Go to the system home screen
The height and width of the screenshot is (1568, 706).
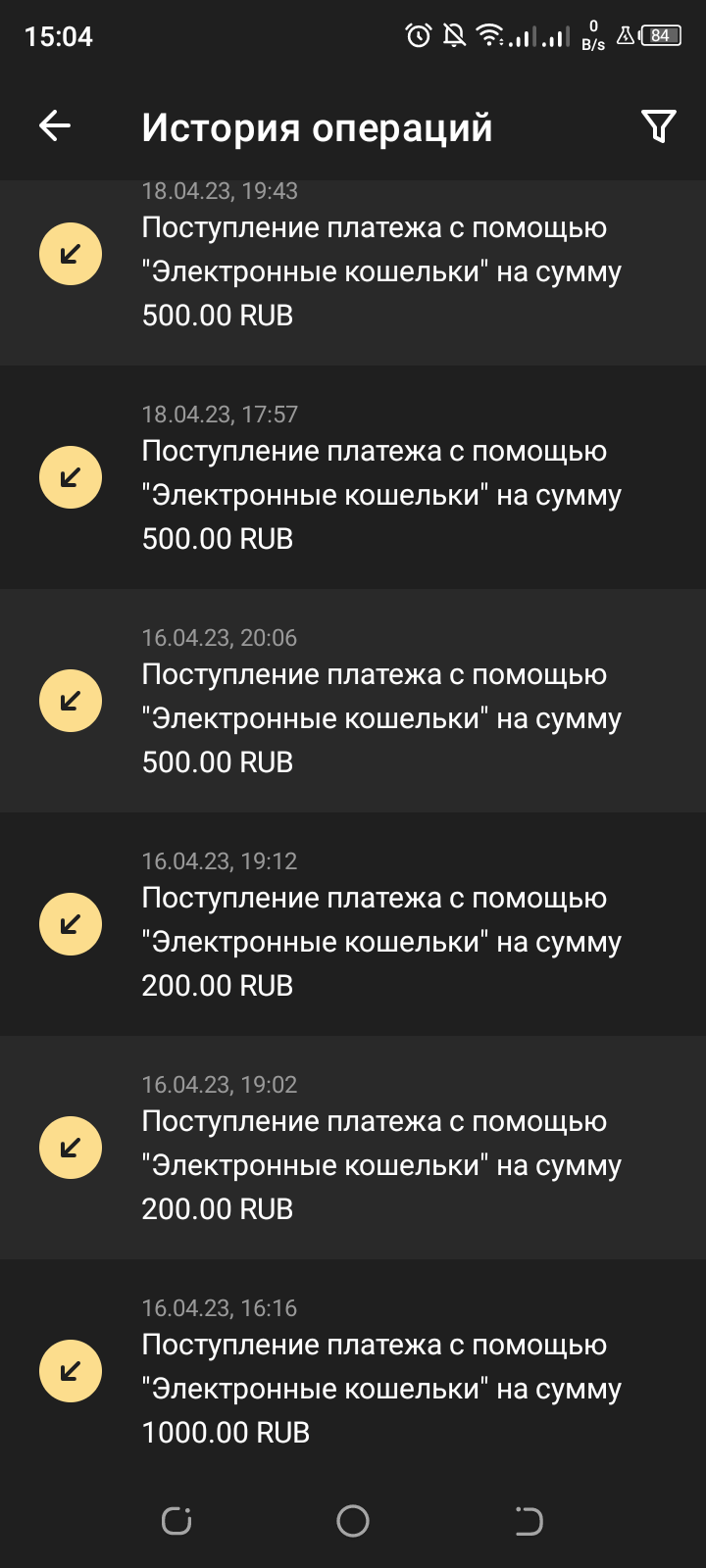tap(353, 1521)
